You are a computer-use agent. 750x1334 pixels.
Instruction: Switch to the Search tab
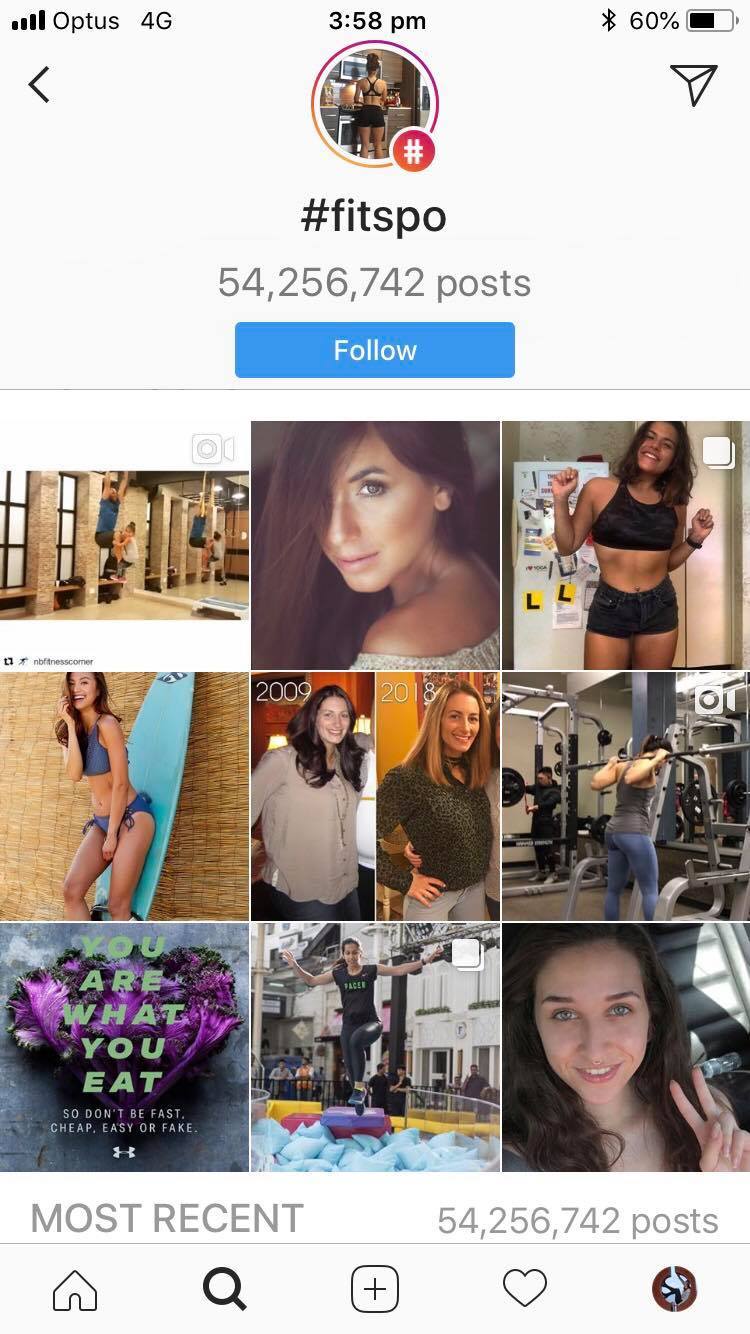pyautogui.click(x=224, y=1289)
